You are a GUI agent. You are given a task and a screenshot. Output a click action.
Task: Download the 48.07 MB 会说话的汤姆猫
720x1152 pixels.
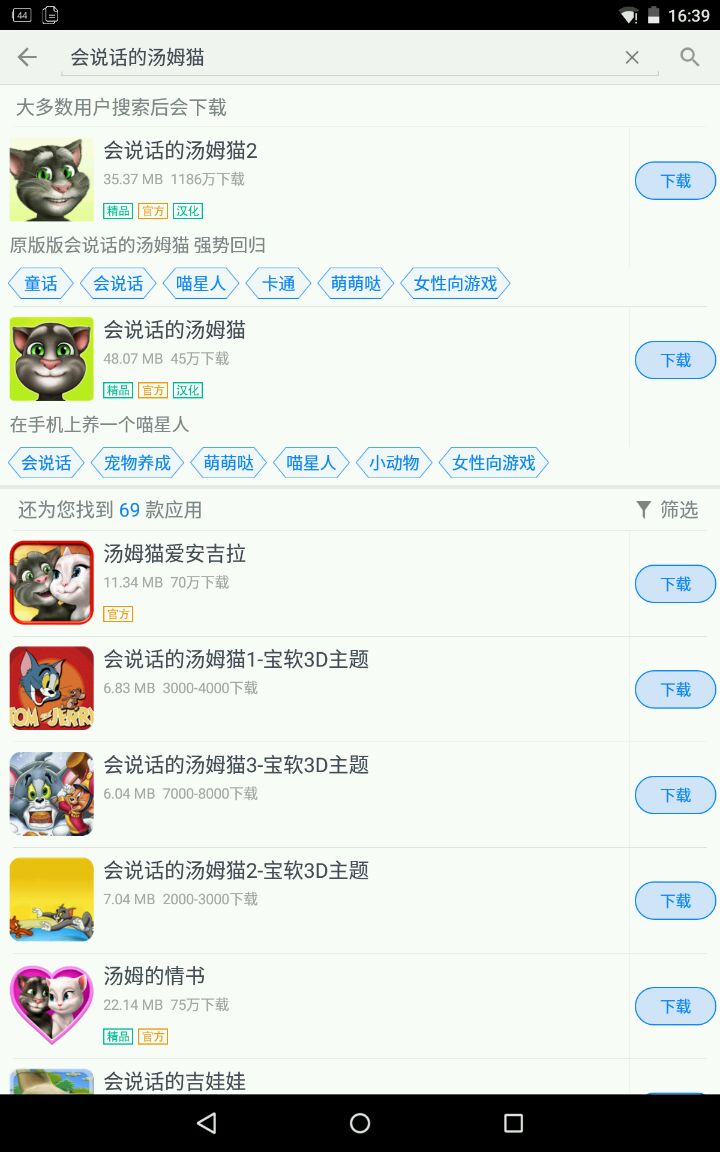[675, 360]
